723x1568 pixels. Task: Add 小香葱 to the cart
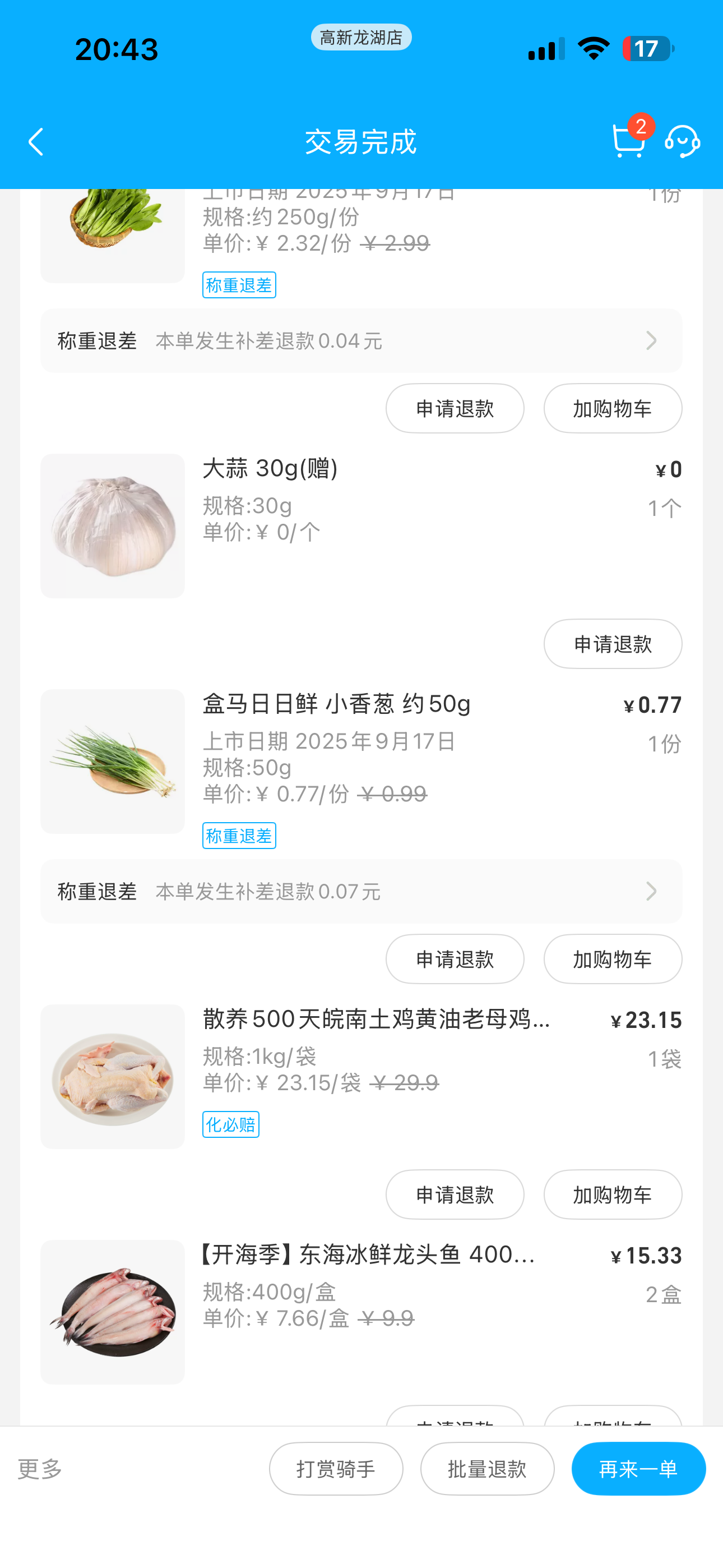pos(612,960)
